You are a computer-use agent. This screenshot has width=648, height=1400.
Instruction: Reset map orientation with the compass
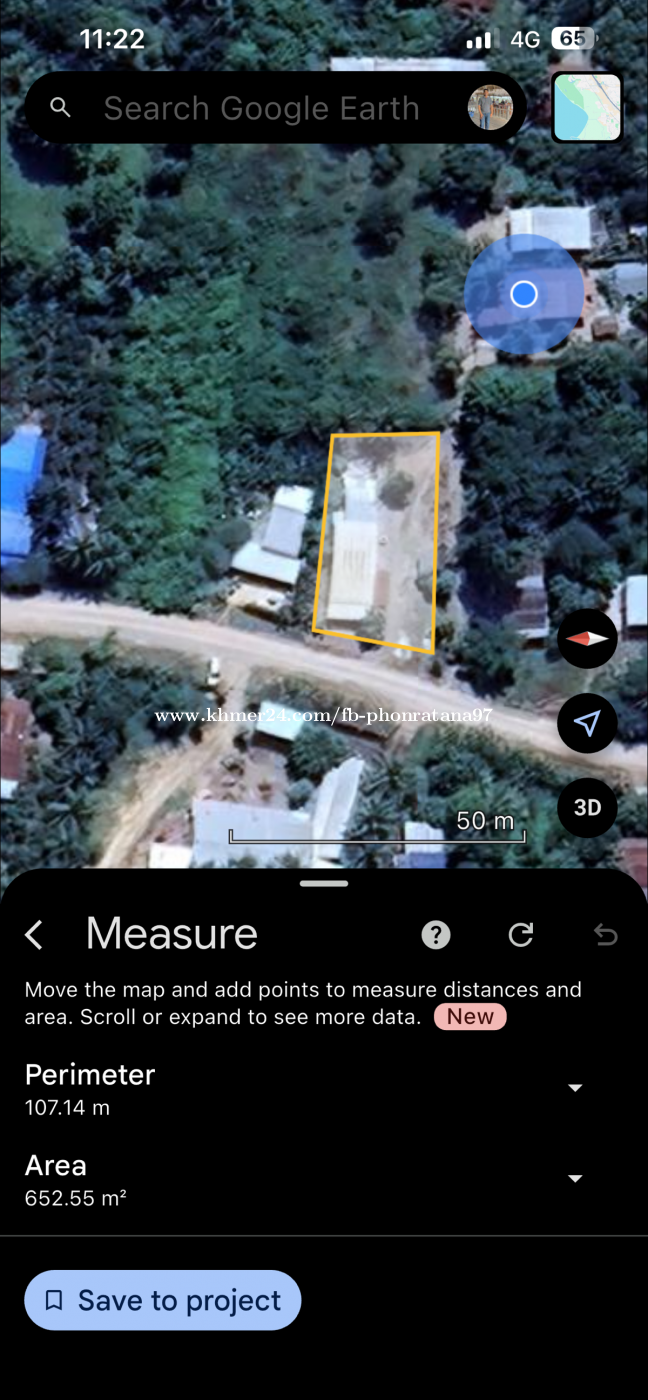(x=587, y=638)
